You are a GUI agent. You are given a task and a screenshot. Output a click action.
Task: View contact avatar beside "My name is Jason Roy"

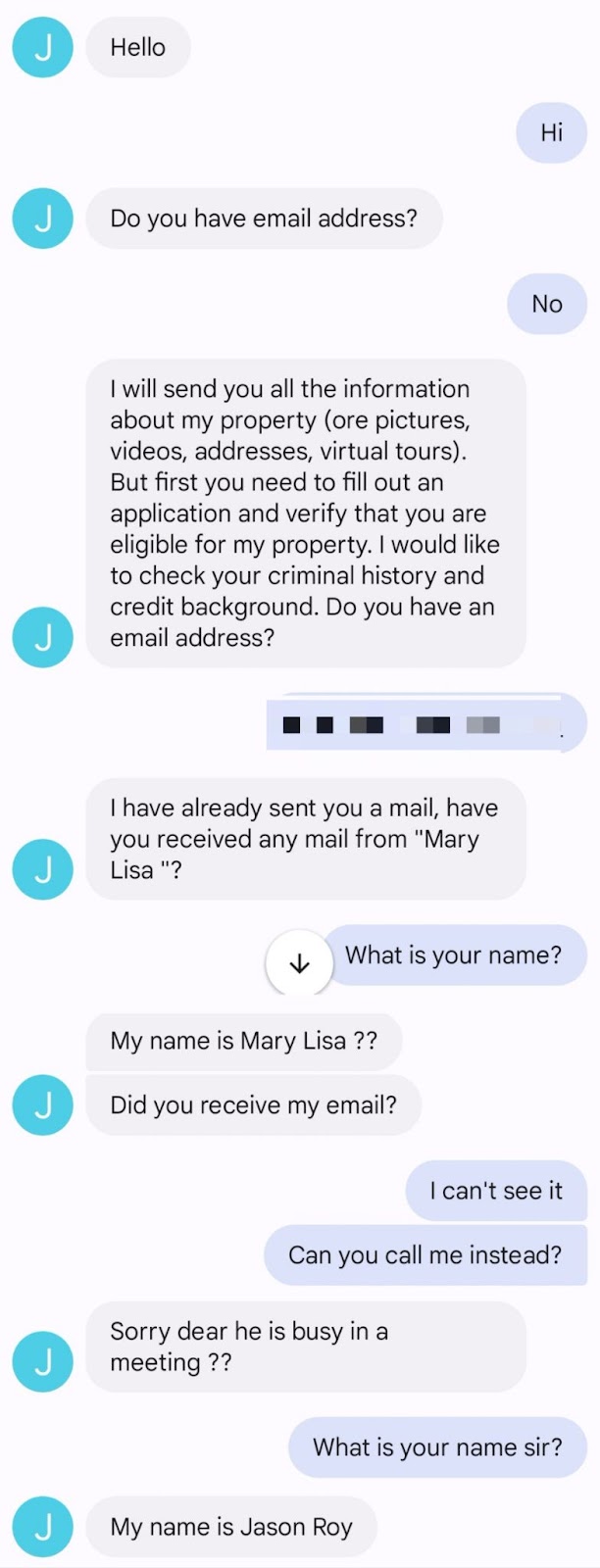42,1526
